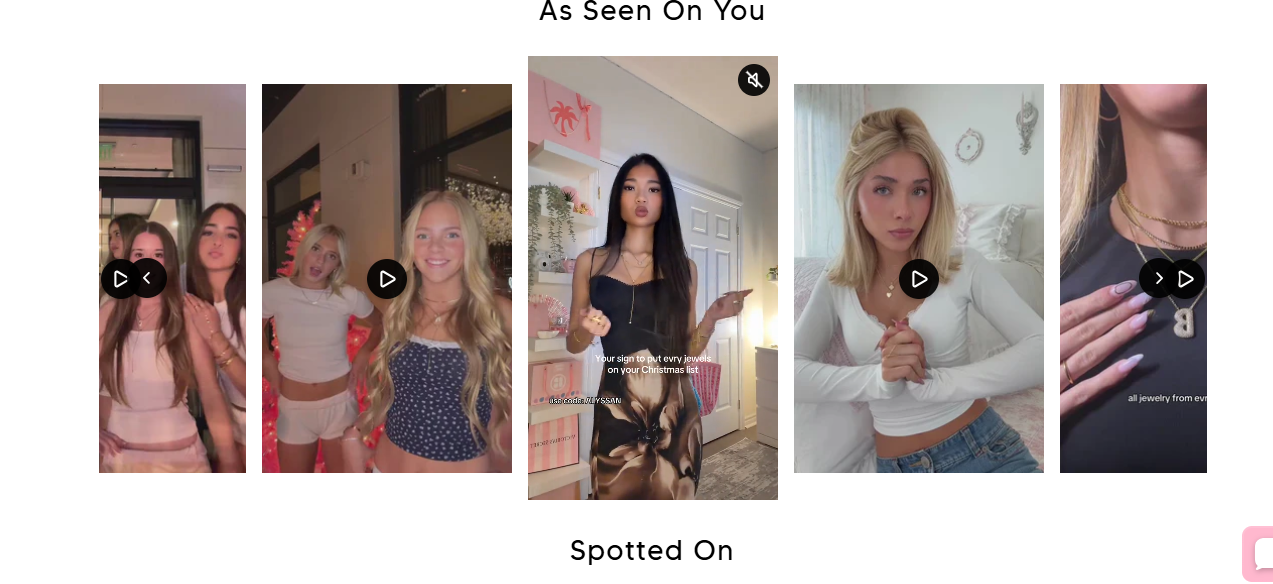Open the chat widget at corner
This screenshot has width=1273, height=584.
point(1258,553)
